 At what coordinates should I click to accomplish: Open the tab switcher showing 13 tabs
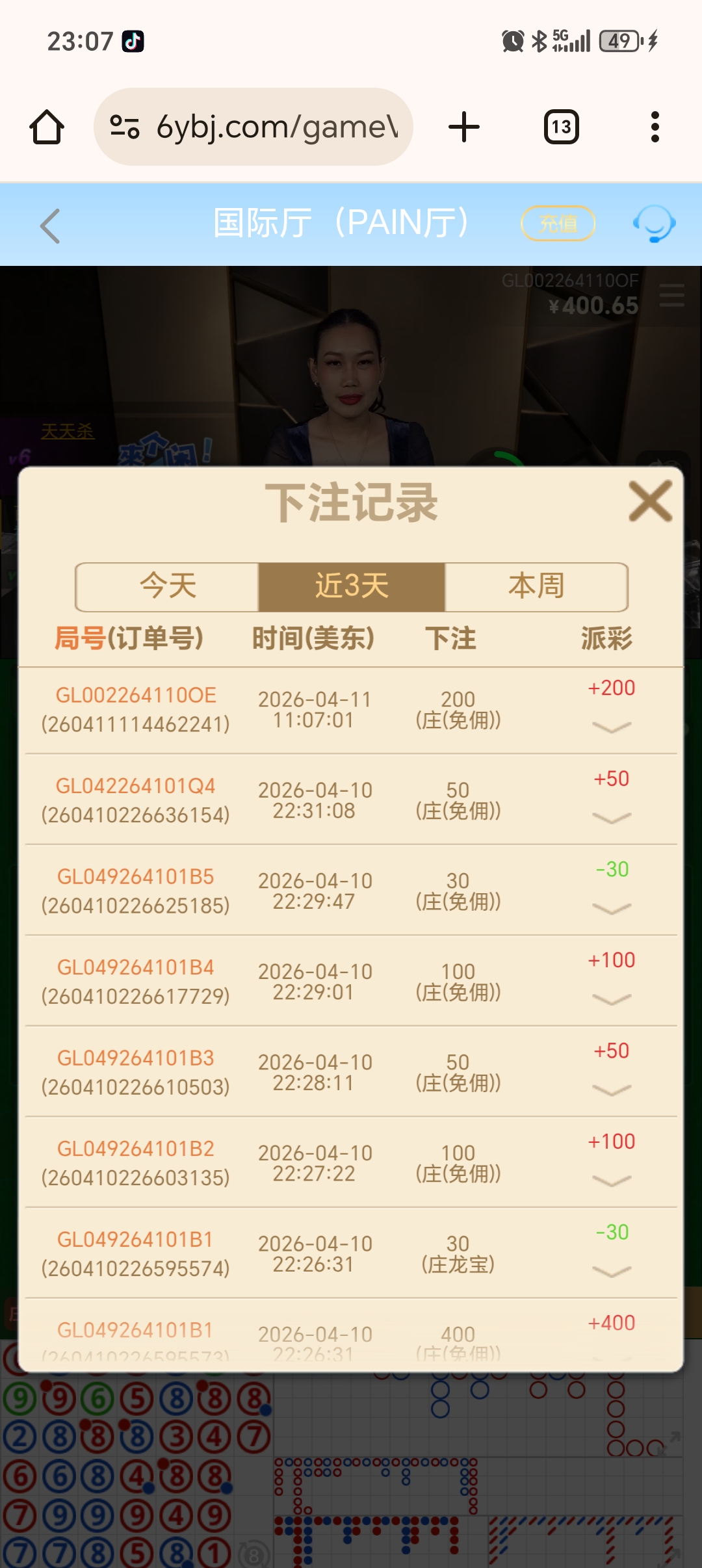[561, 126]
